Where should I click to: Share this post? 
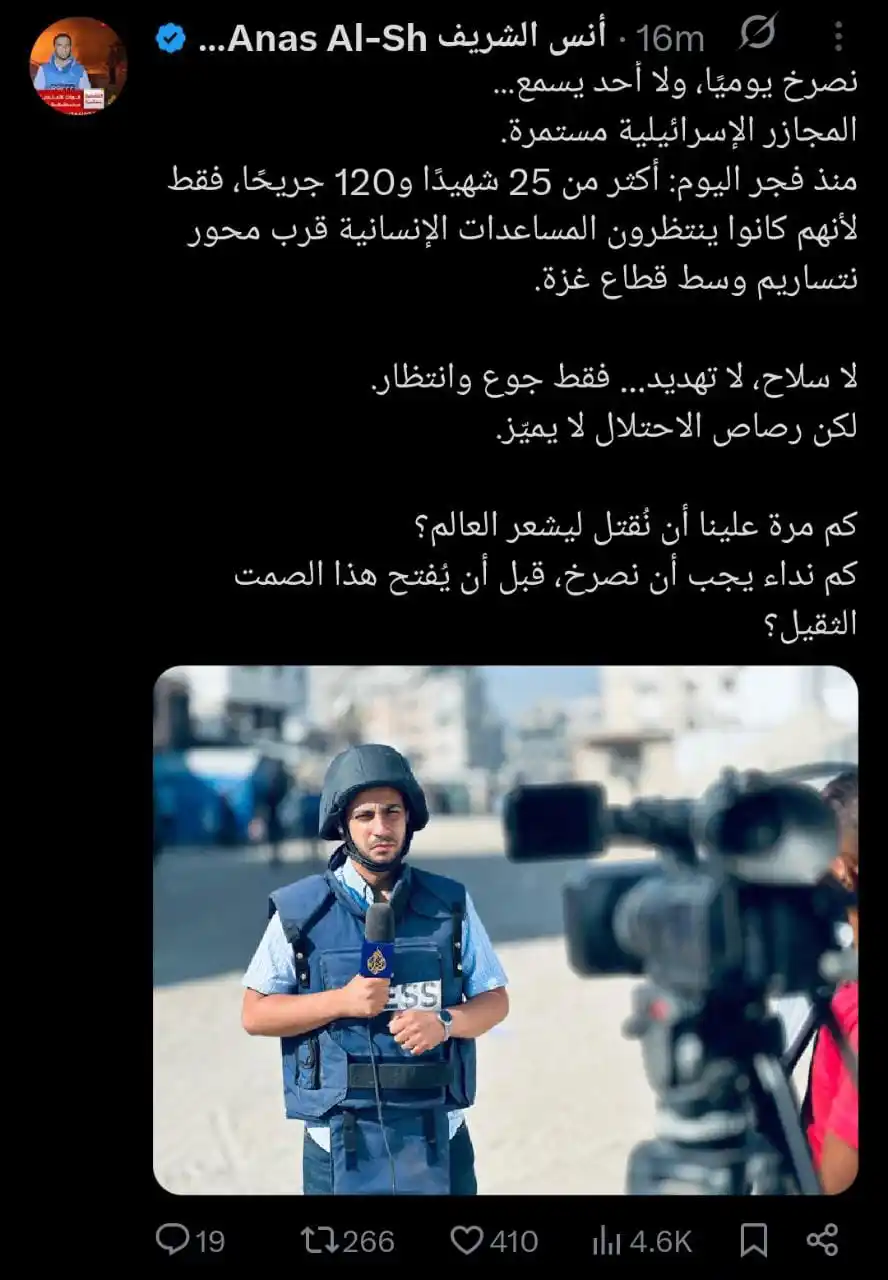tap(822, 1240)
